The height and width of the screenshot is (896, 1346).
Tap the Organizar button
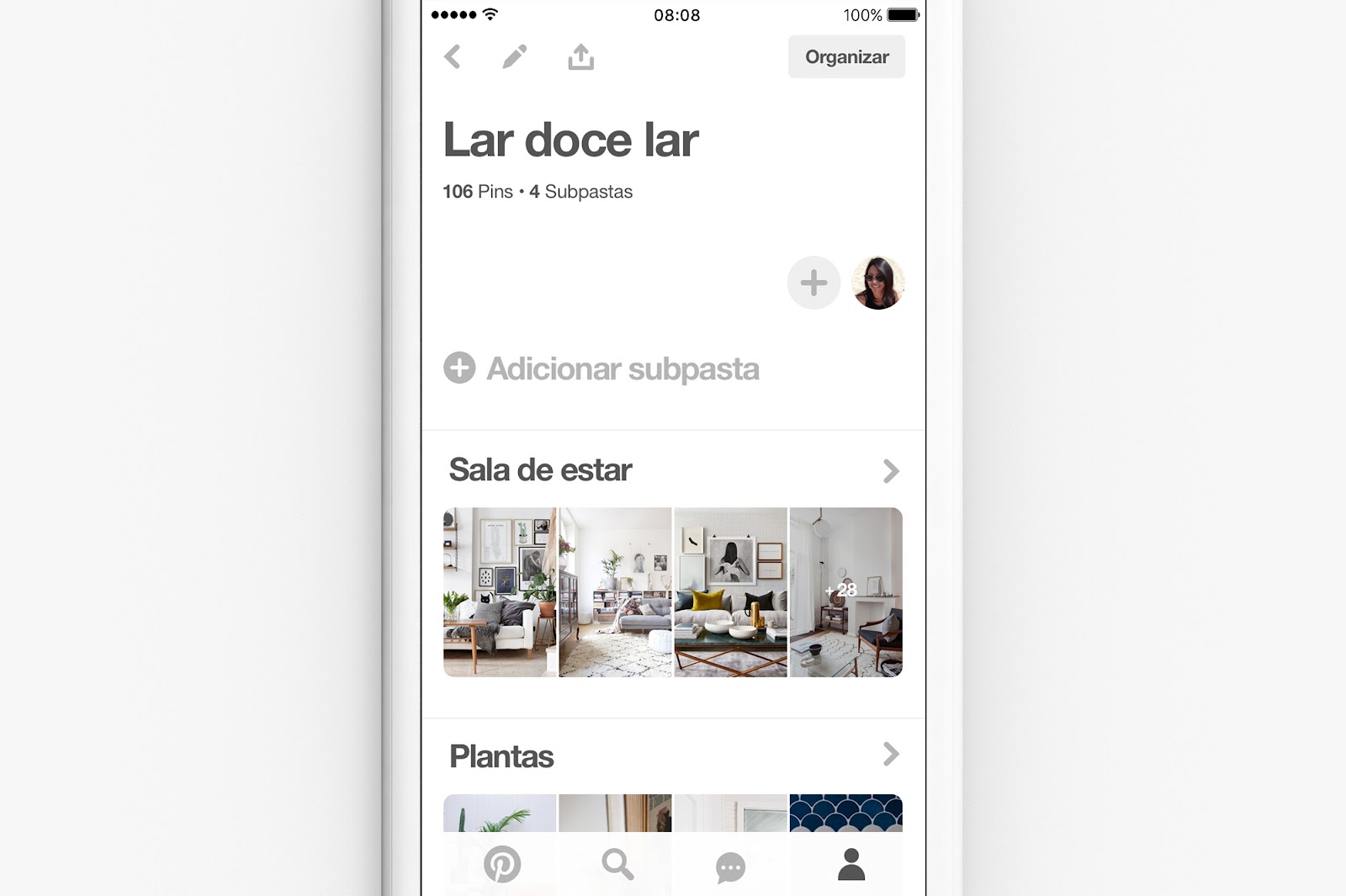pos(846,57)
